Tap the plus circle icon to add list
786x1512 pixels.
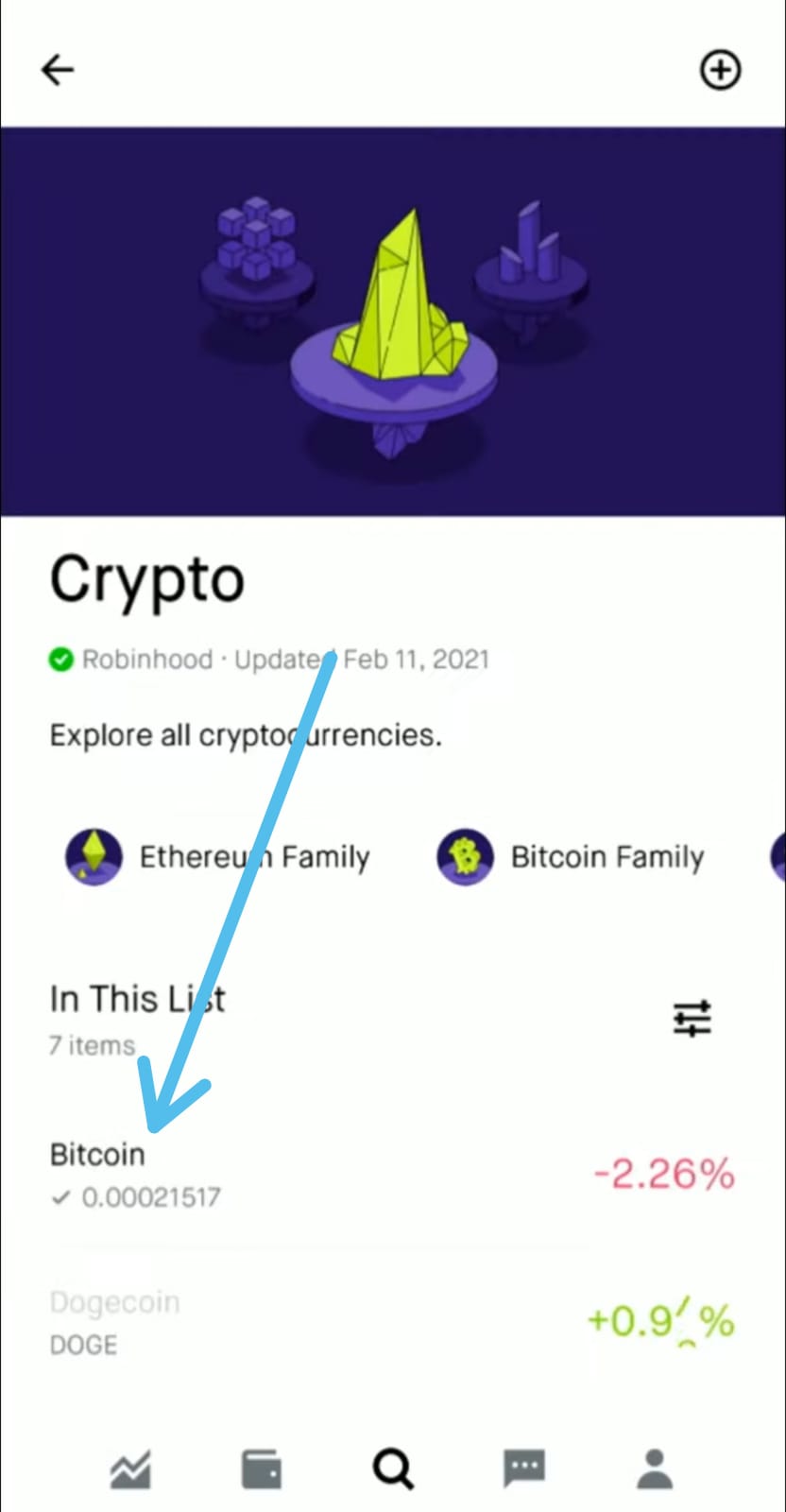720,70
